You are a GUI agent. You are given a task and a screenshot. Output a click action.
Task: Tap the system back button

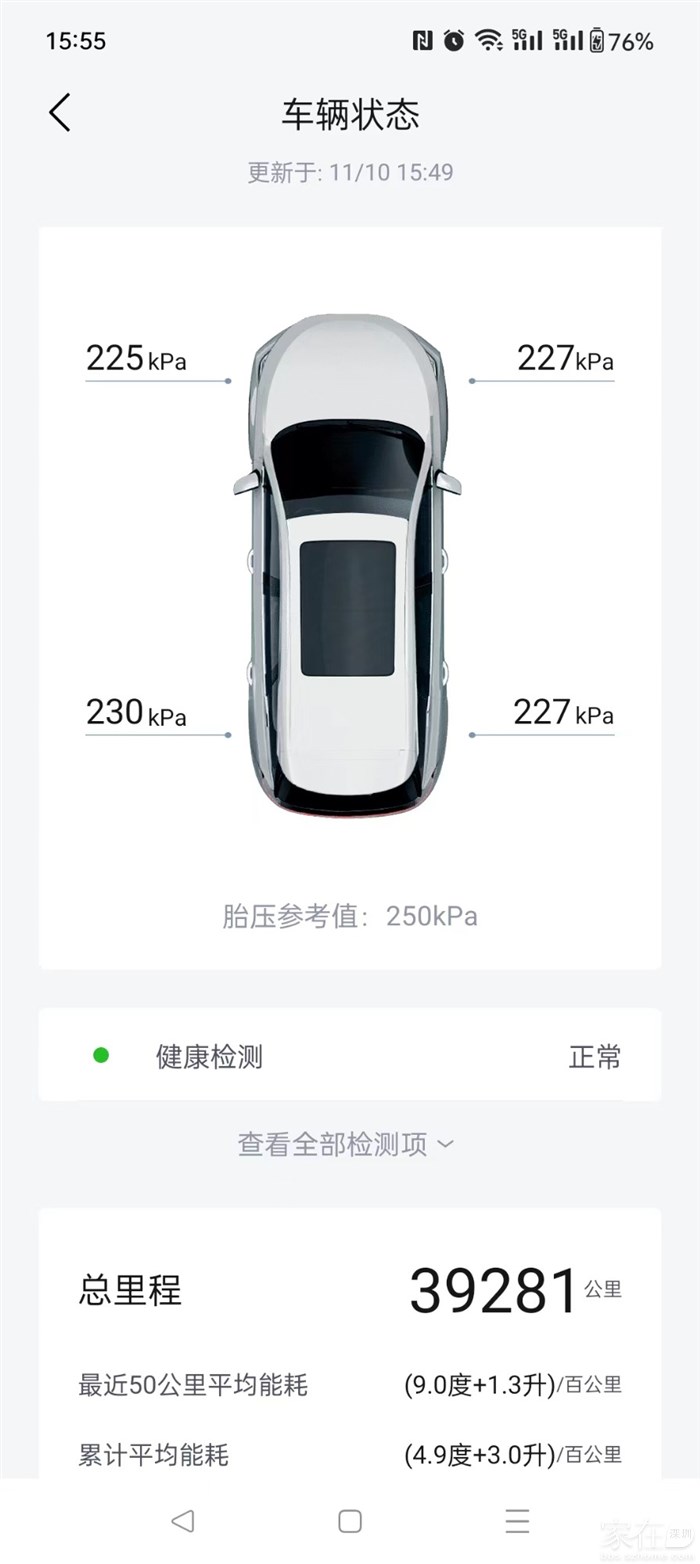pos(182,1521)
